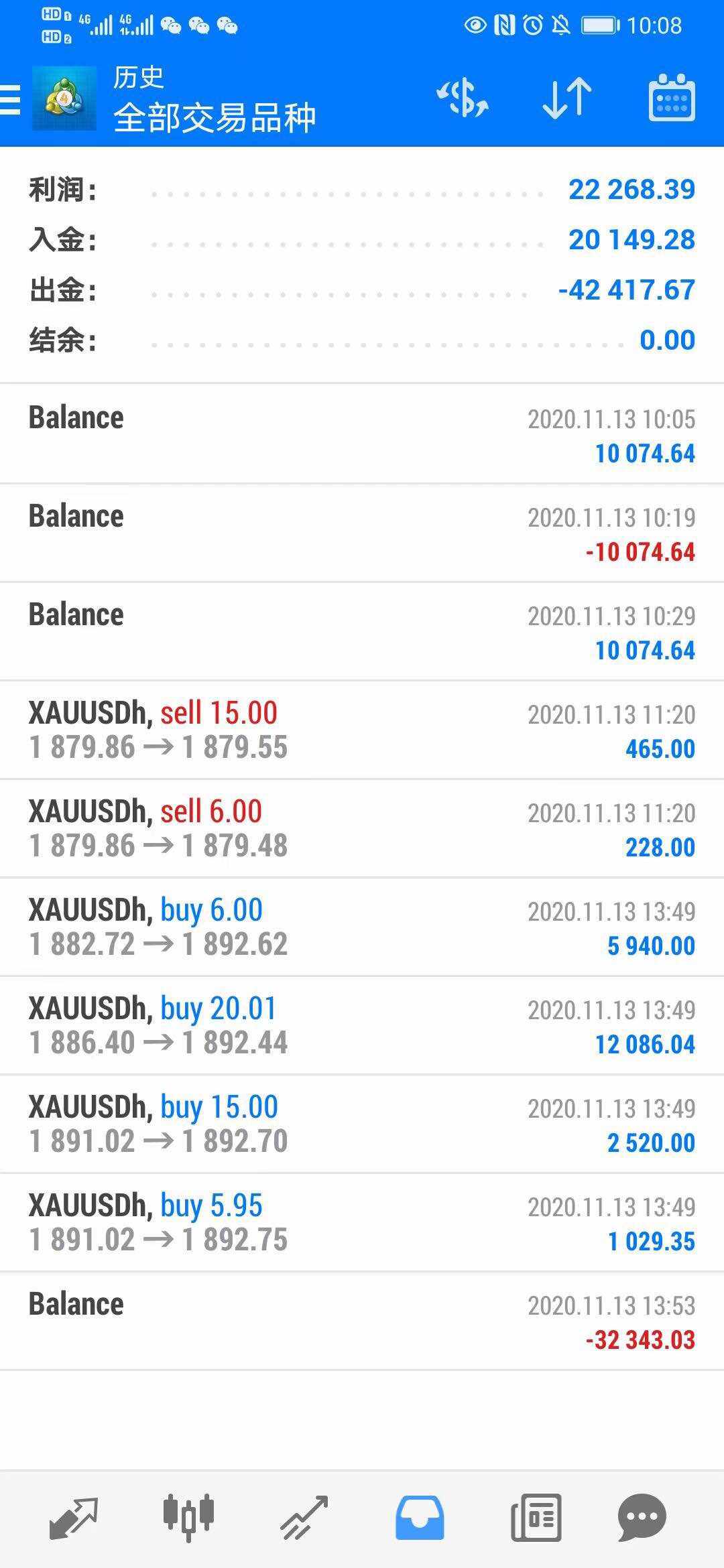Image resolution: width=724 pixels, height=1568 pixels.
Task: Open the calendar date range picker
Action: (x=672, y=98)
